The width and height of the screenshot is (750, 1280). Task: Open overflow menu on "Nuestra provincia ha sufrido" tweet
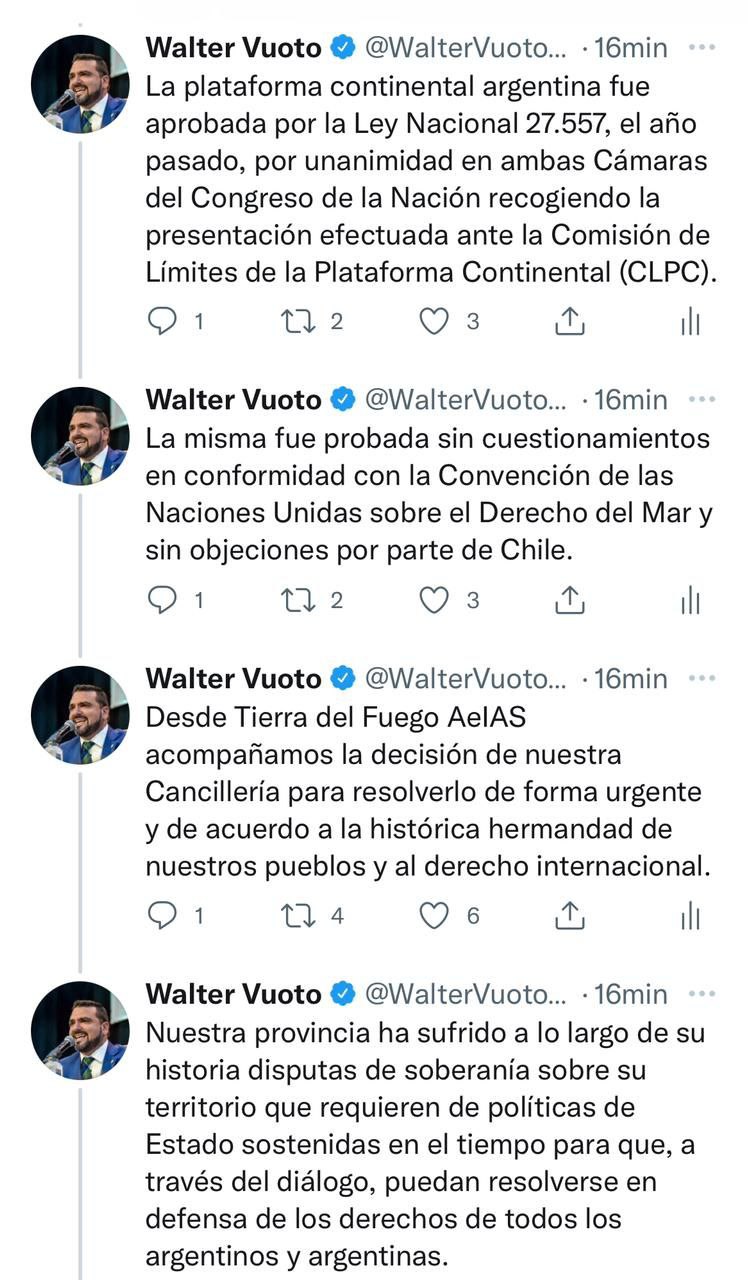coord(703,994)
